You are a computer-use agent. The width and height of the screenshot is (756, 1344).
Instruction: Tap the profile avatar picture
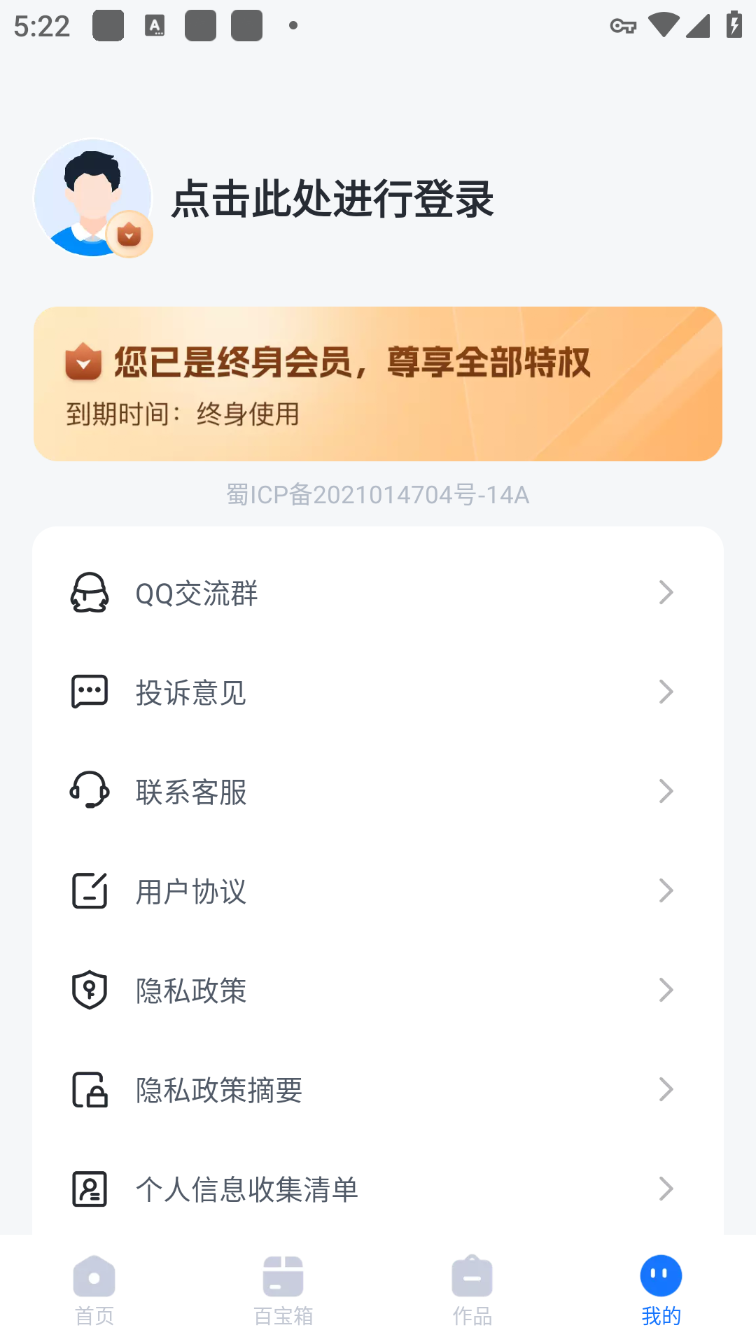point(92,197)
